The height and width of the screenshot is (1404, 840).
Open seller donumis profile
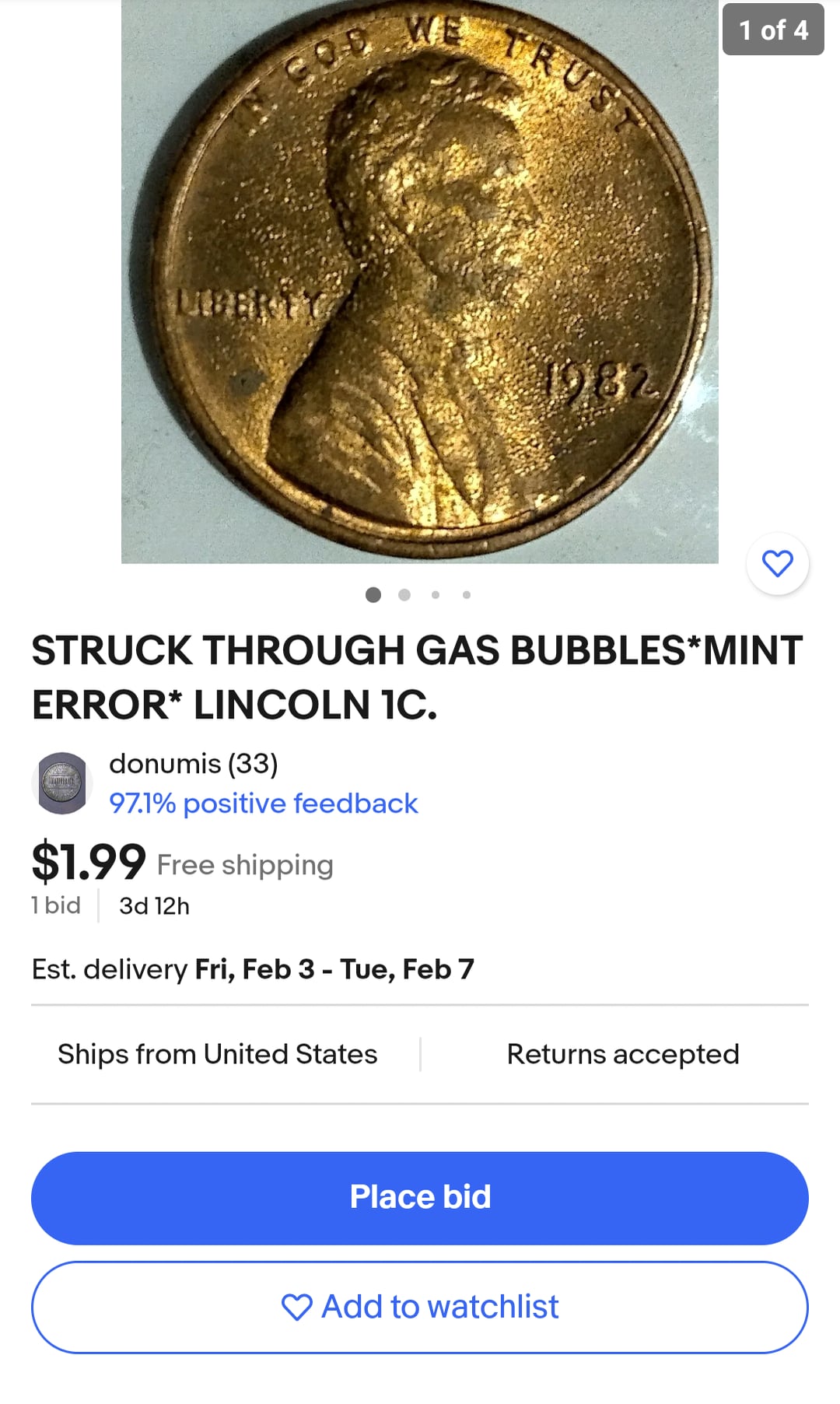[x=193, y=764]
